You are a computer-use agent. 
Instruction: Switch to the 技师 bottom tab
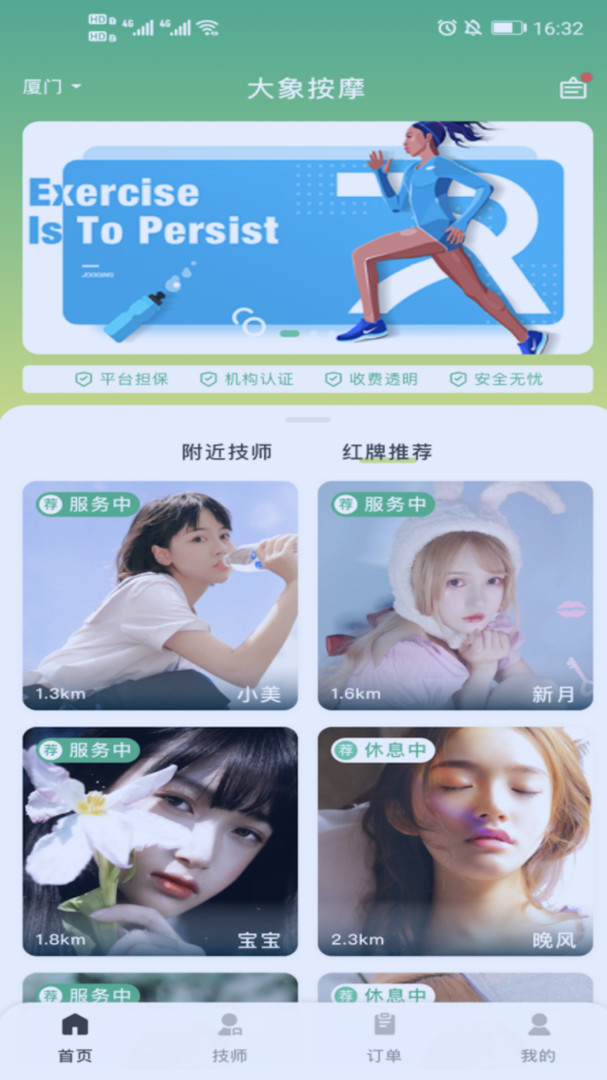[x=230, y=1038]
